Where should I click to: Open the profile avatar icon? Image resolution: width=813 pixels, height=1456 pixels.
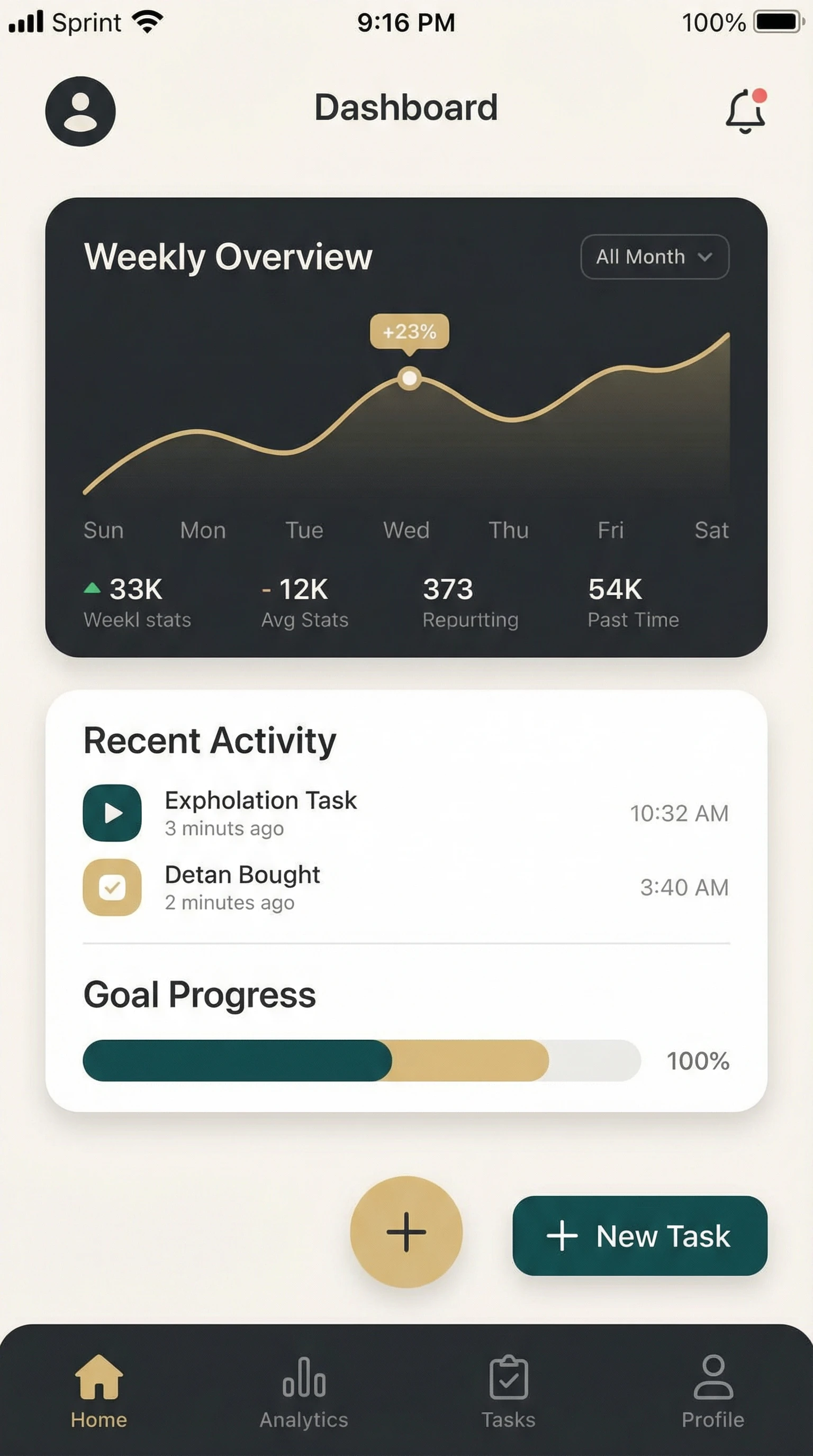click(80, 111)
